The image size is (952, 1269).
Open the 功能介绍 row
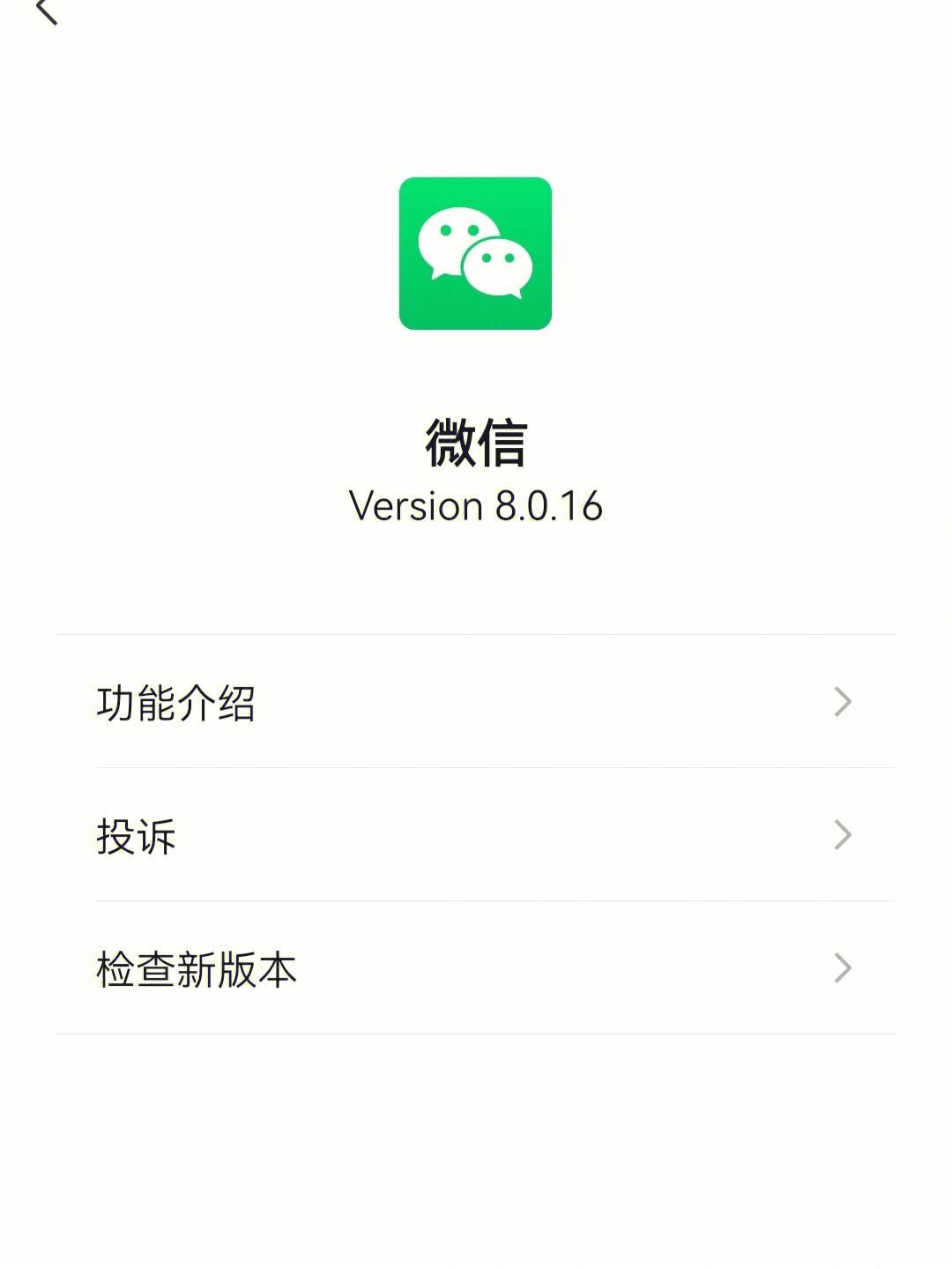click(476, 702)
